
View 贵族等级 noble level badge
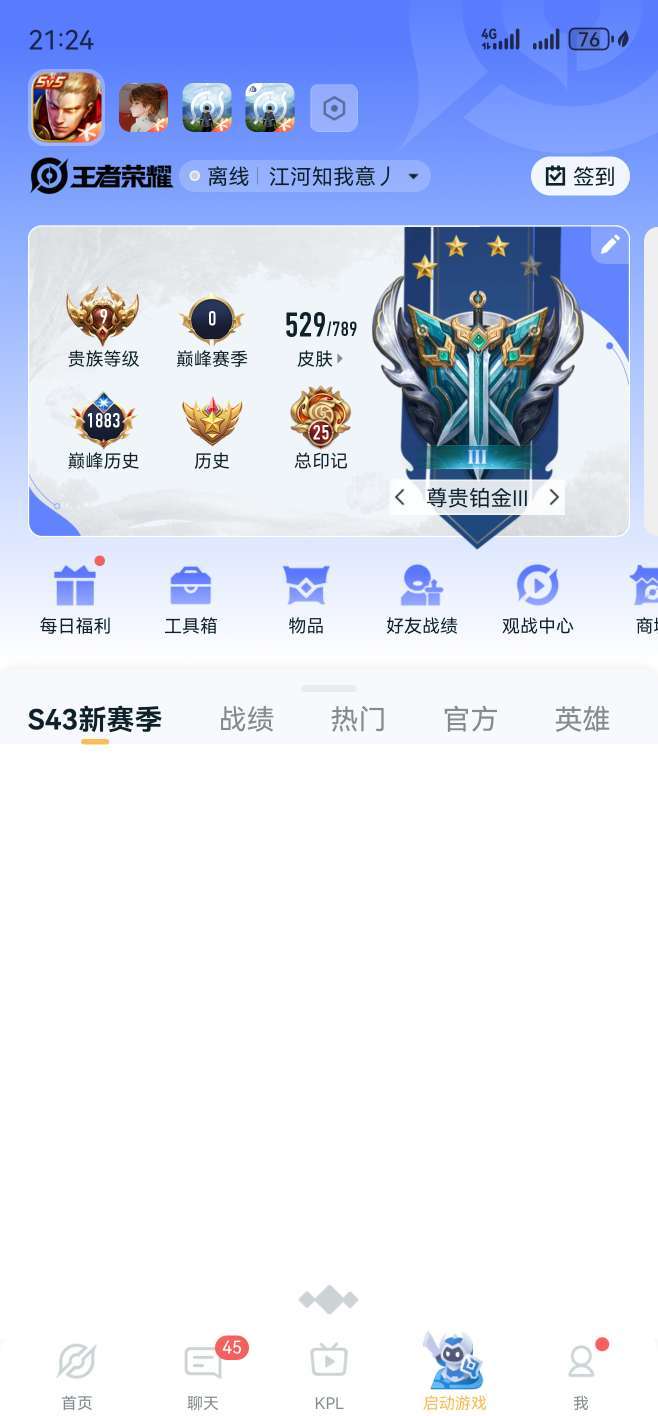[103, 329]
